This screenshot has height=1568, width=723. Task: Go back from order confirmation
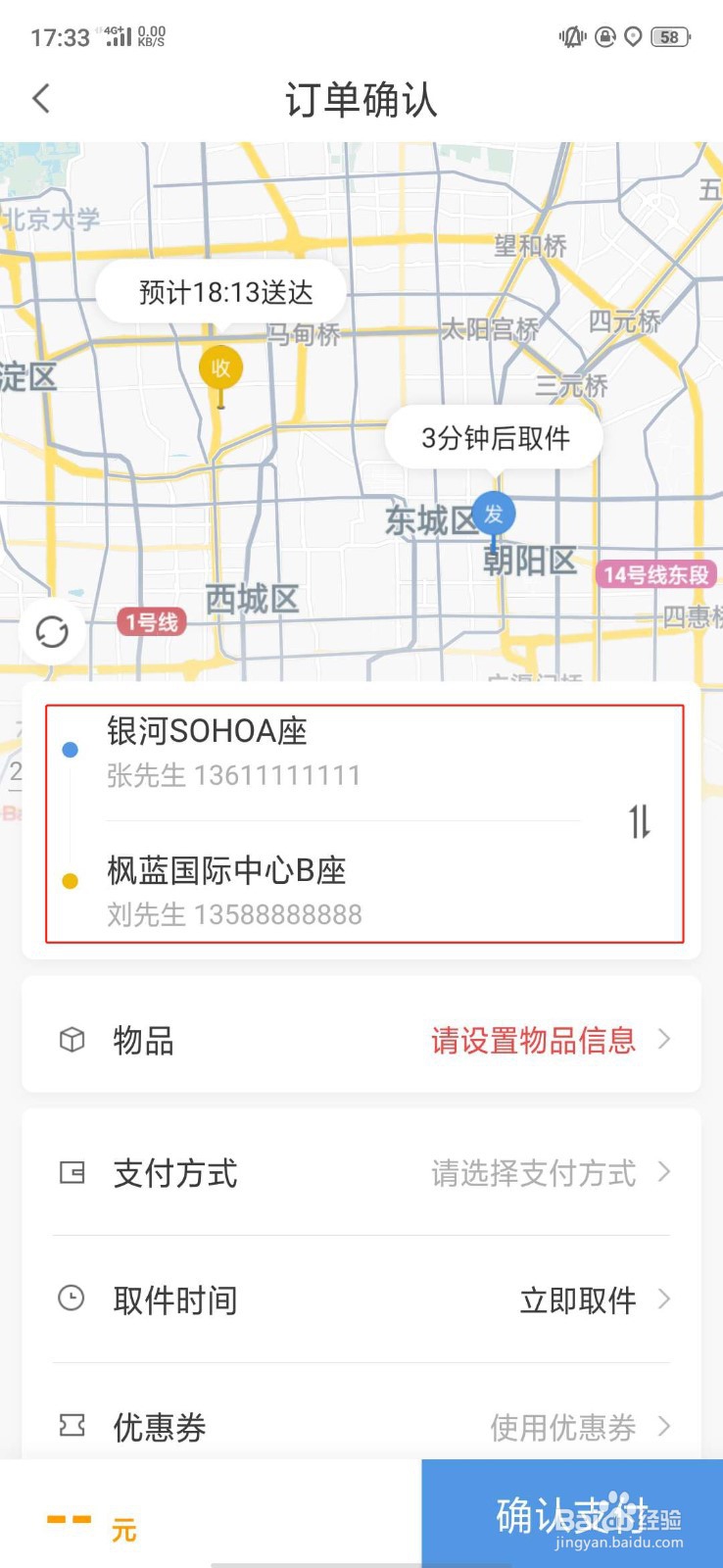(x=41, y=98)
